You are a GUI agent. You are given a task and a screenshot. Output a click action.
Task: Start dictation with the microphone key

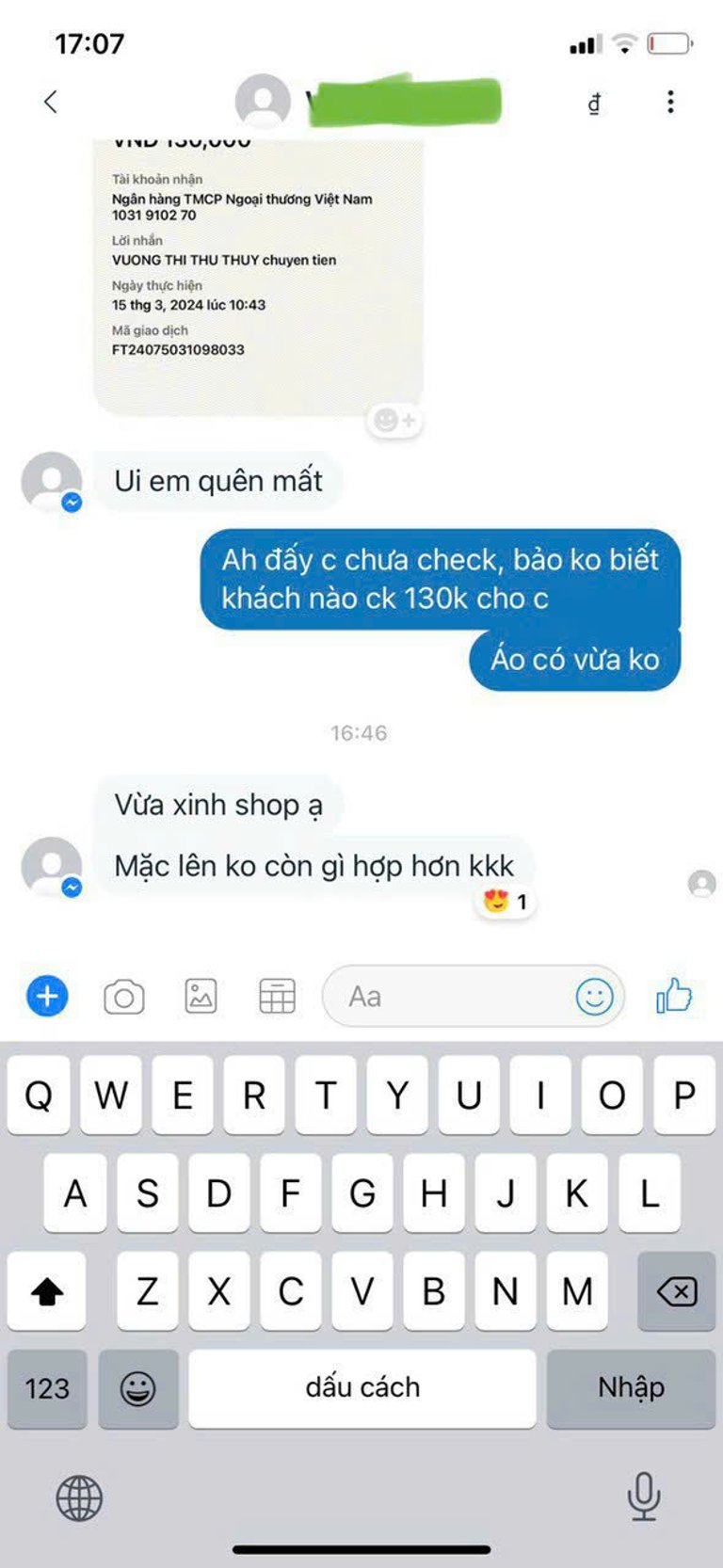click(x=644, y=1496)
